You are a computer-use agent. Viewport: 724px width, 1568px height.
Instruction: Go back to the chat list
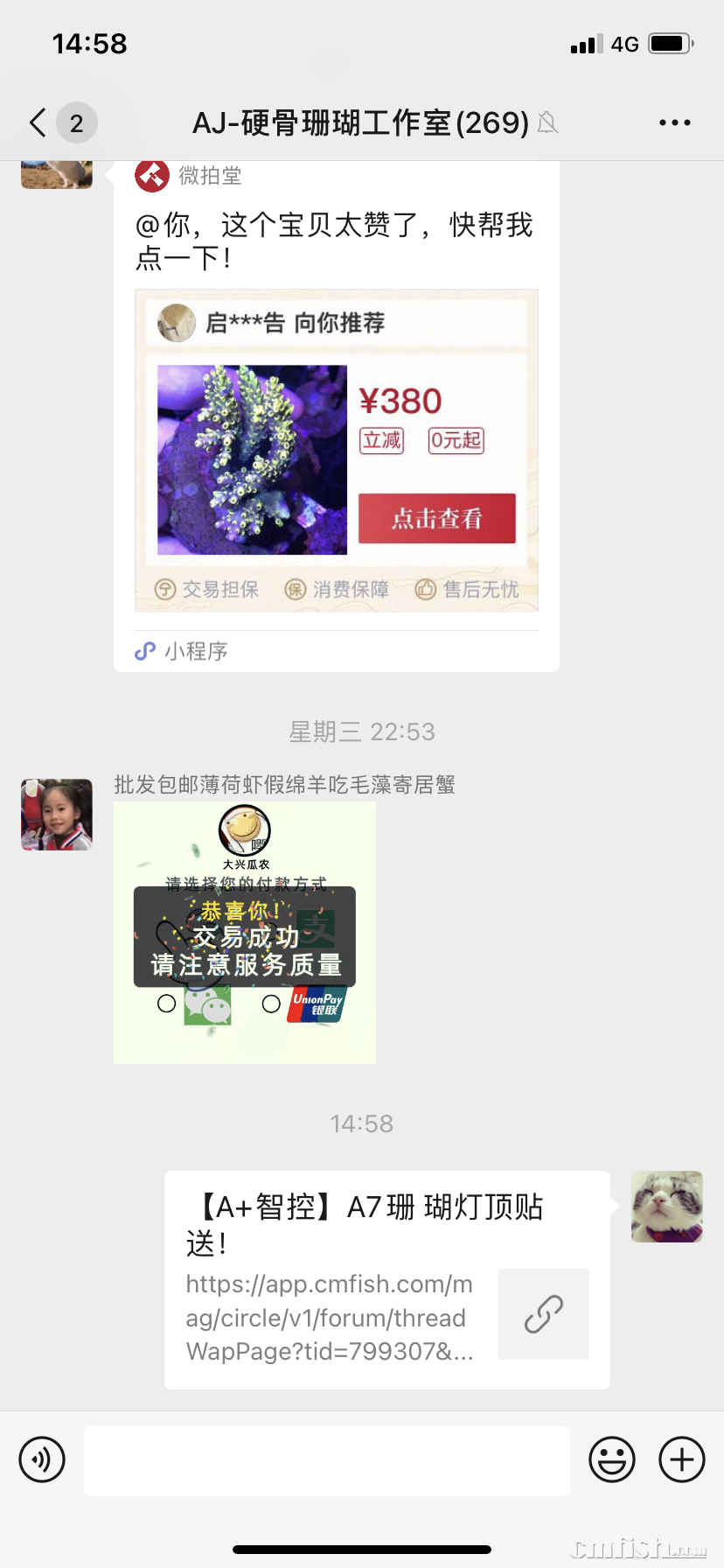coord(38,122)
